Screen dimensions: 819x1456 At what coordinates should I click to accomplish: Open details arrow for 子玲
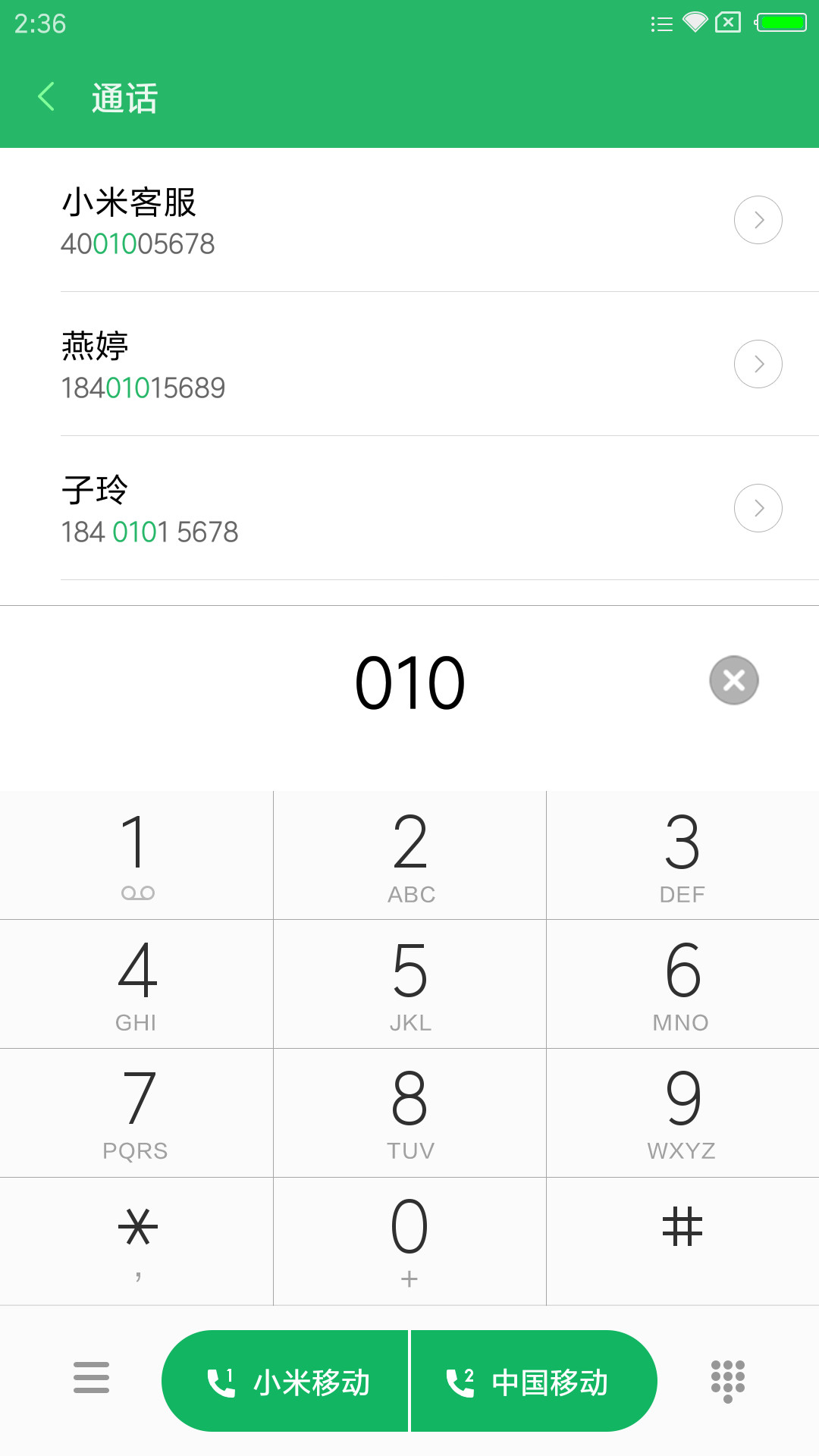pos(758,508)
